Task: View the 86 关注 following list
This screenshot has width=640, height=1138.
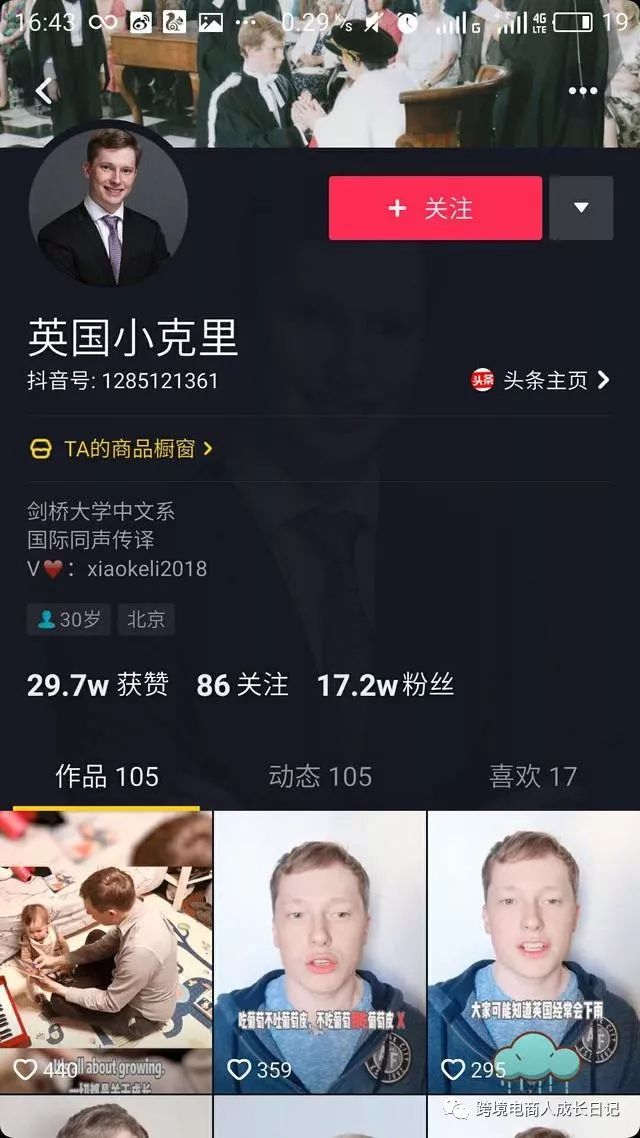Action: [x=242, y=685]
